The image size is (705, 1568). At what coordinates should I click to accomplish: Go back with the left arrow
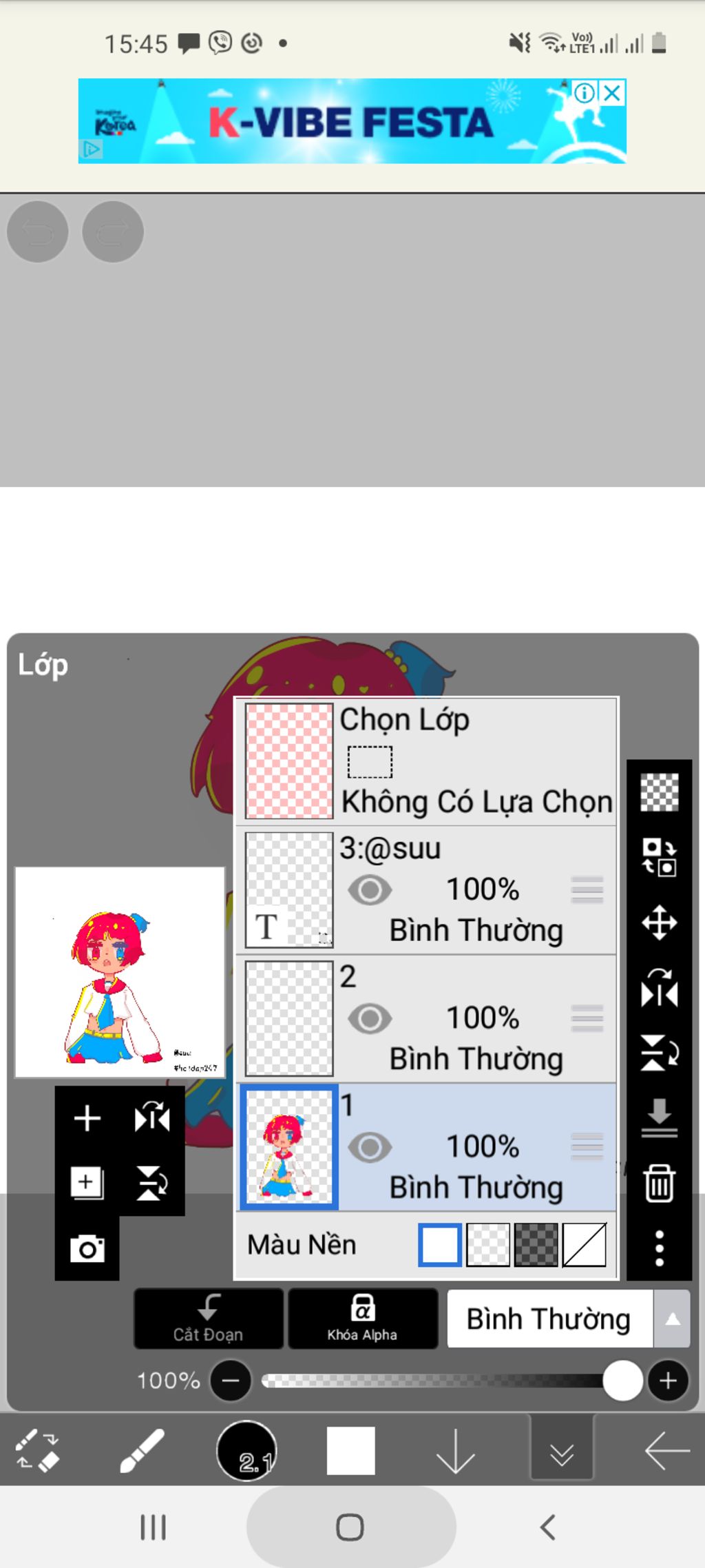coord(666,1450)
